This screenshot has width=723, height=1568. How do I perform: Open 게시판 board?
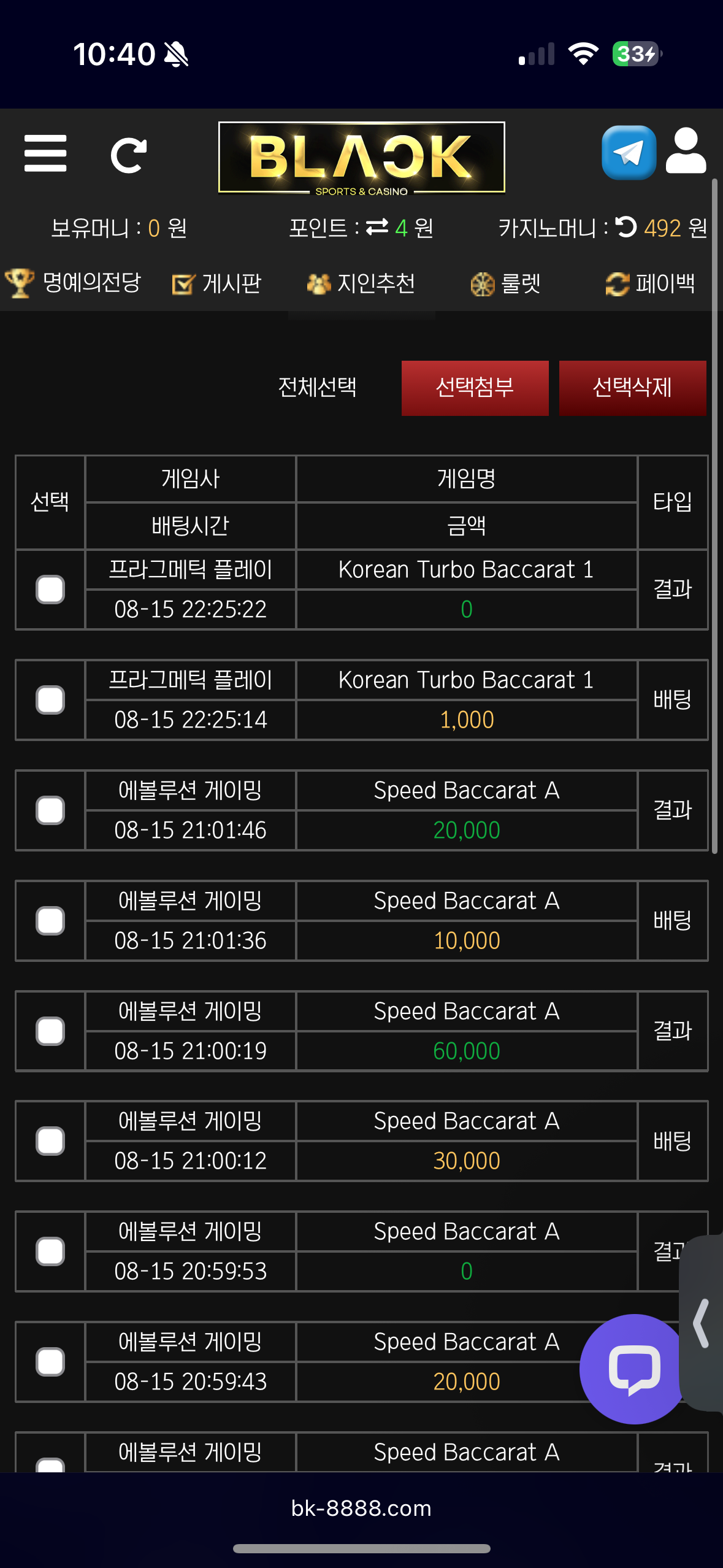pyautogui.click(x=217, y=283)
